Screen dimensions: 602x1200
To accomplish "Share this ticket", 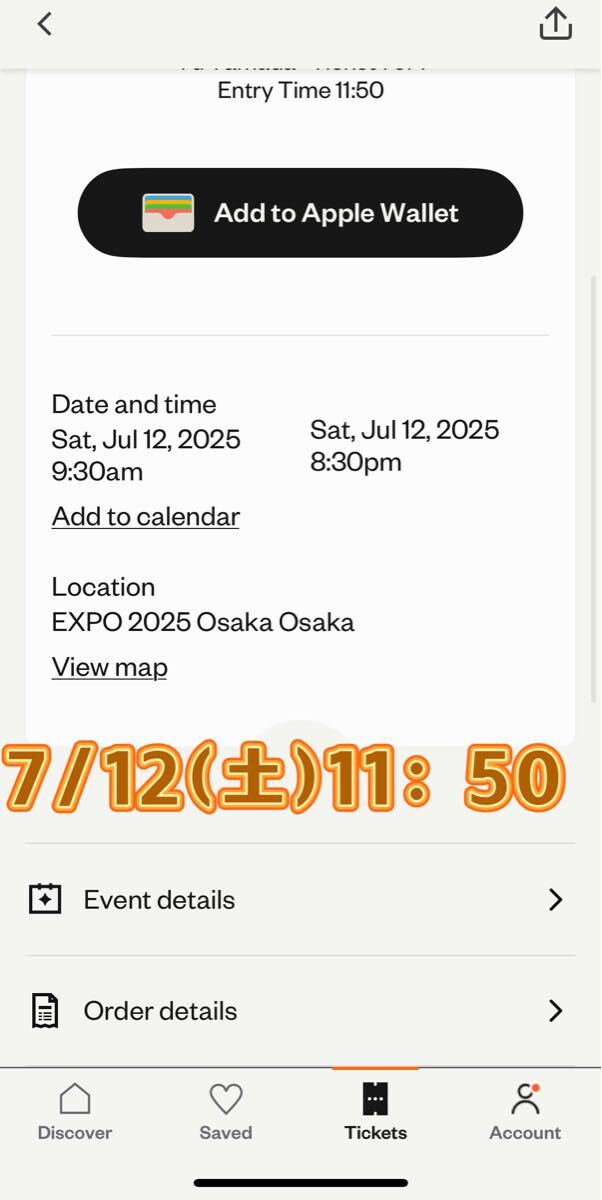I will (x=556, y=24).
